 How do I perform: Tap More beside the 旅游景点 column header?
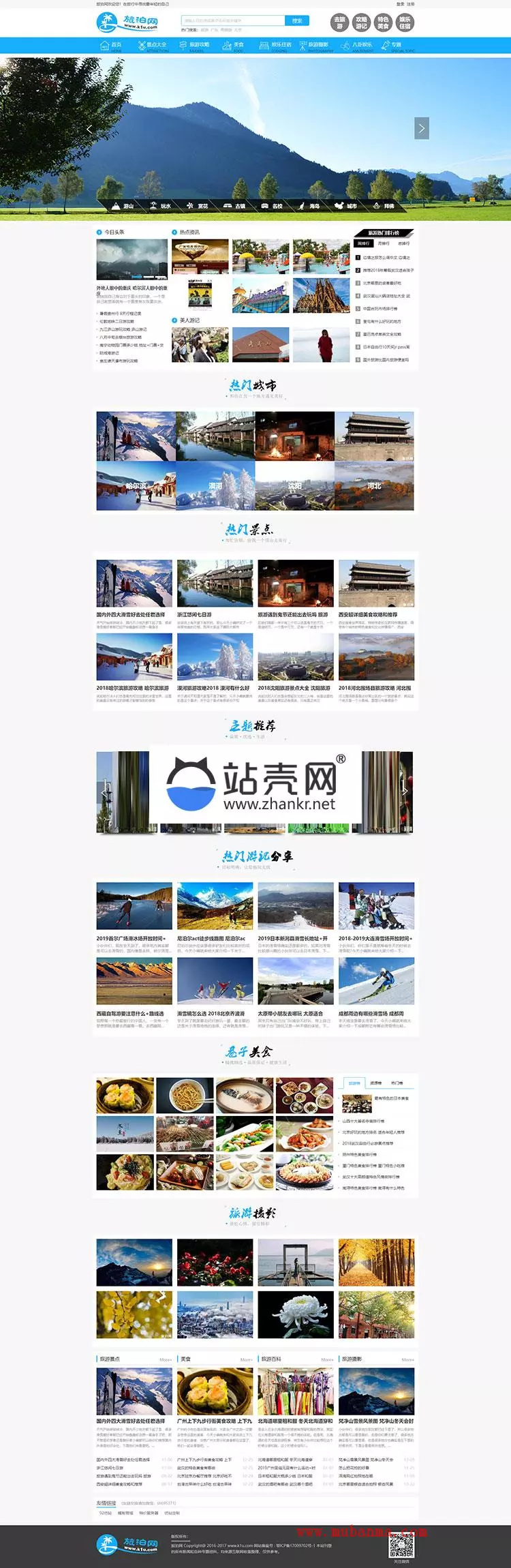tap(166, 1359)
